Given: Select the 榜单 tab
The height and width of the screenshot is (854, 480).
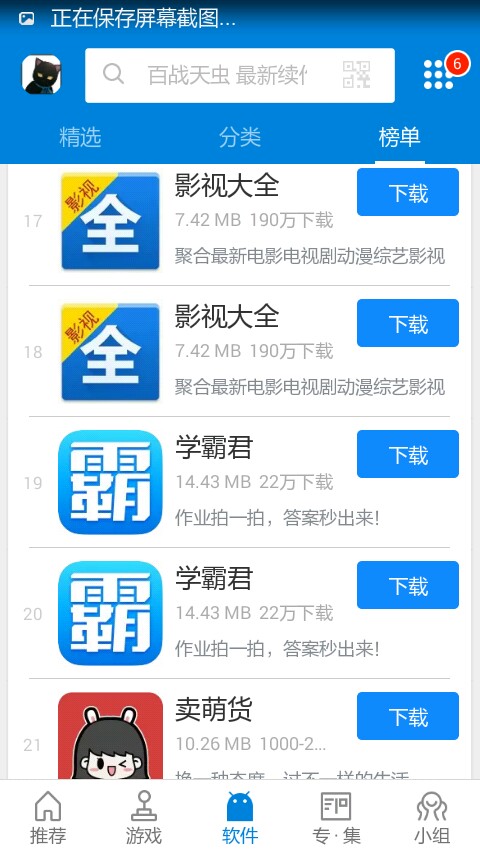Looking at the screenshot, I should [x=399, y=137].
